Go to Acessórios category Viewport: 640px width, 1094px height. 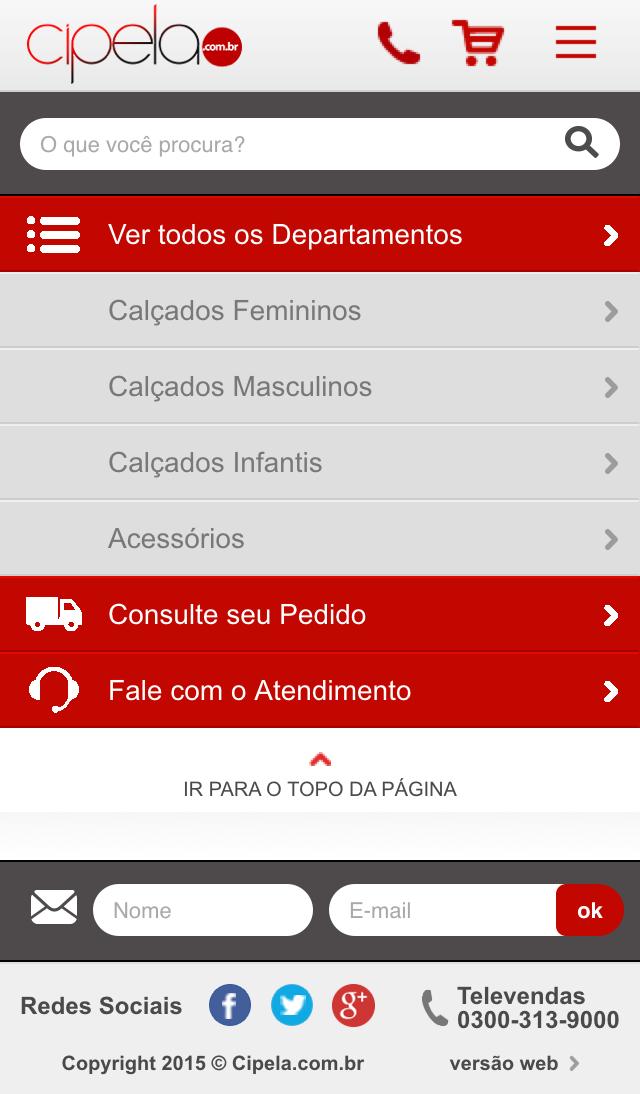point(320,539)
